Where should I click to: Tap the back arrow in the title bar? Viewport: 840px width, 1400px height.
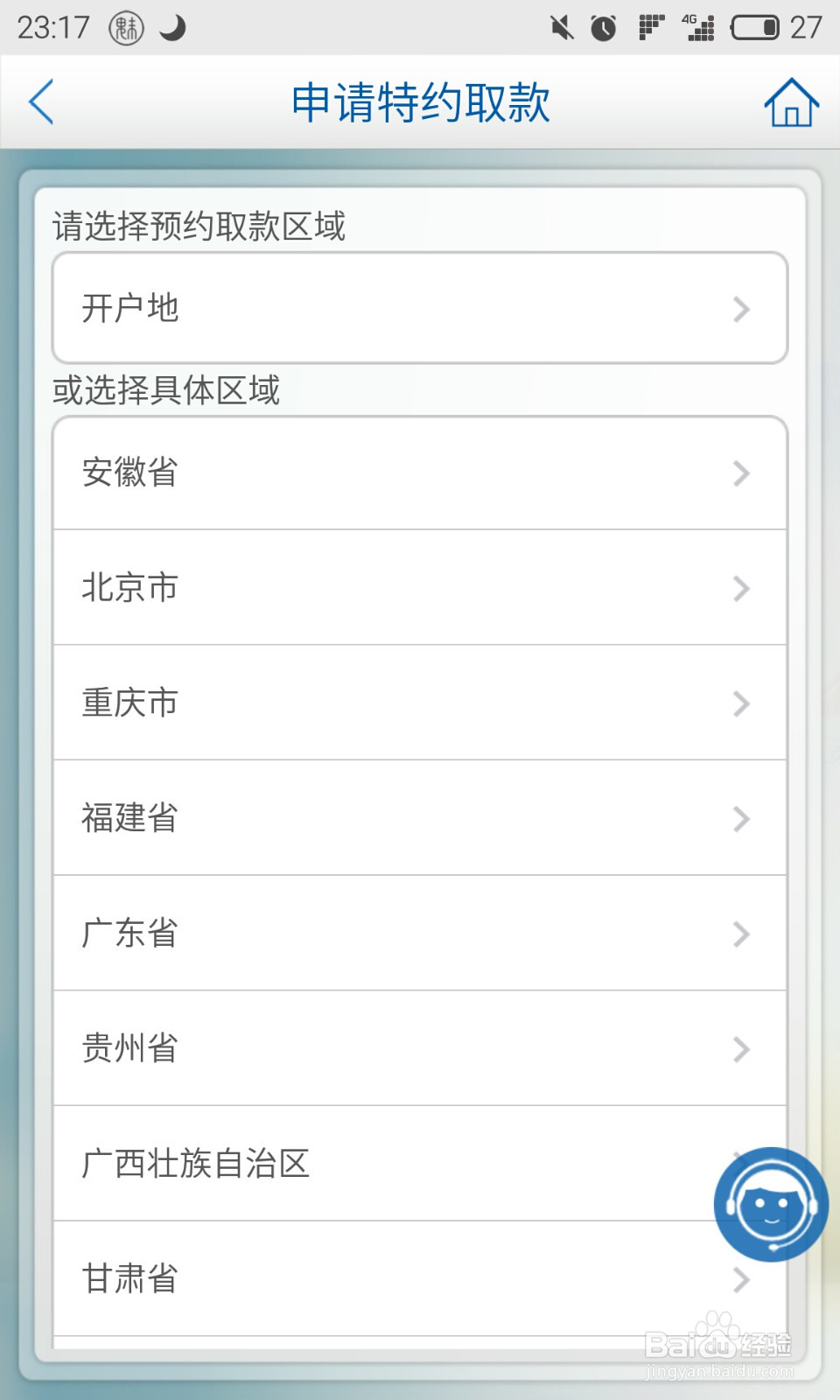tap(42, 101)
